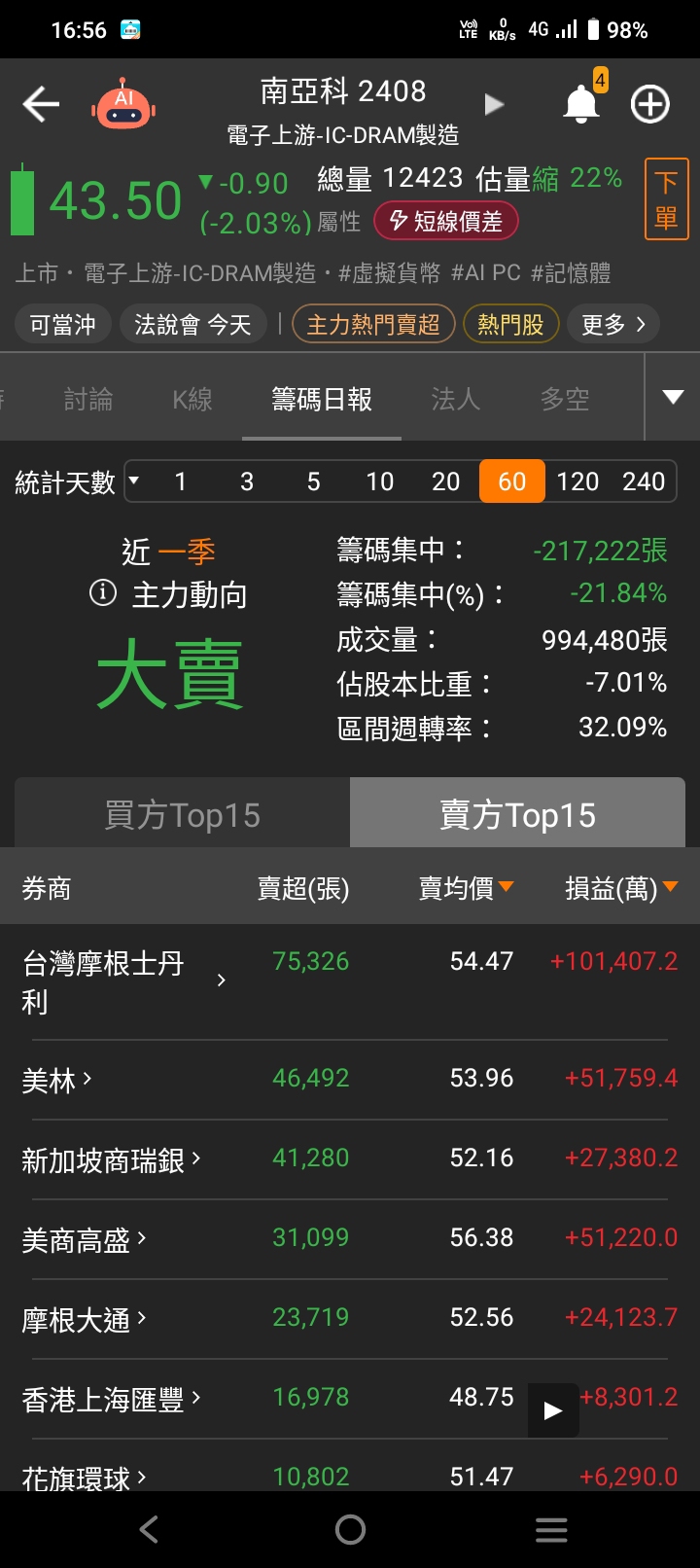Set statistics days to 120
Image resolution: width=700 pixels, height=1568 pixels.
577,481
